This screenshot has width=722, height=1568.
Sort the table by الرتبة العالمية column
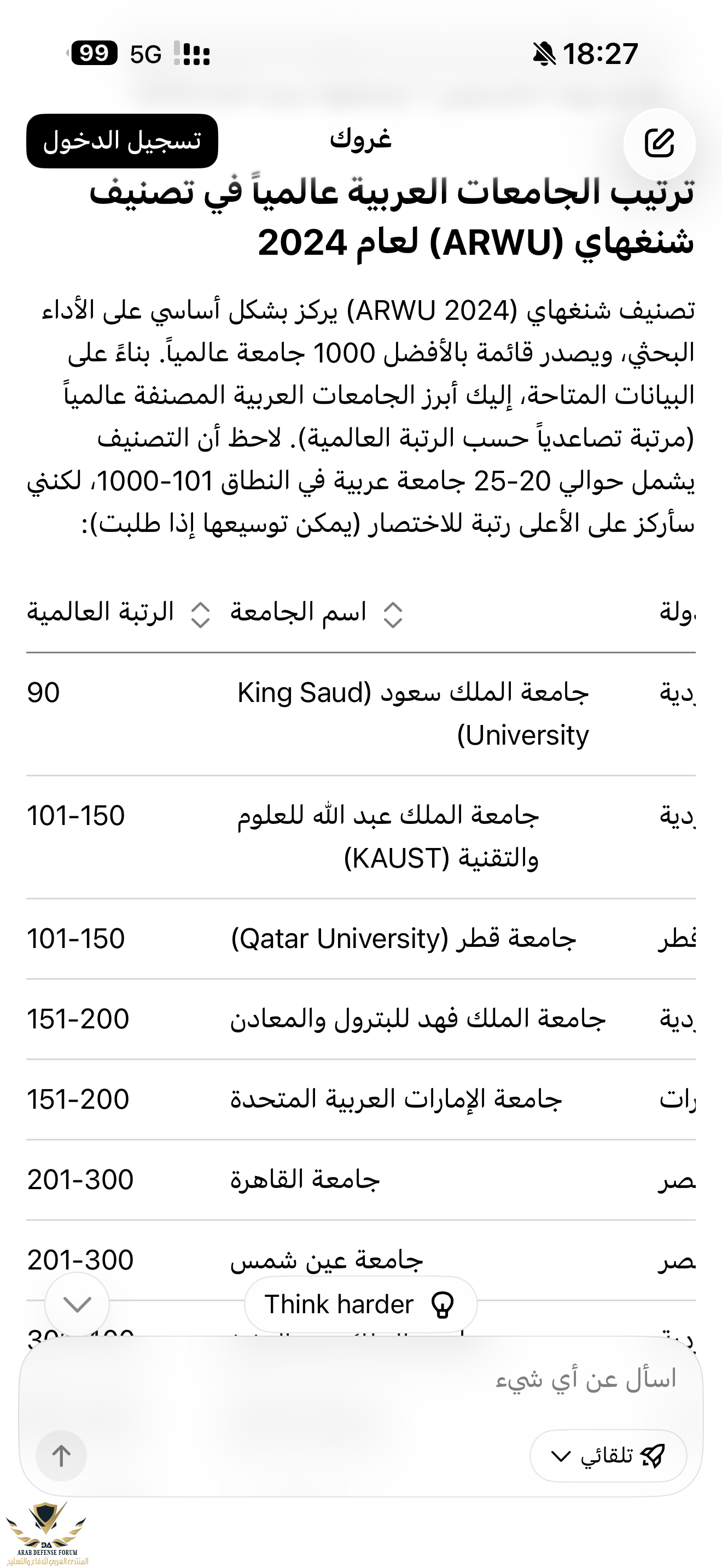coord(200,615)
